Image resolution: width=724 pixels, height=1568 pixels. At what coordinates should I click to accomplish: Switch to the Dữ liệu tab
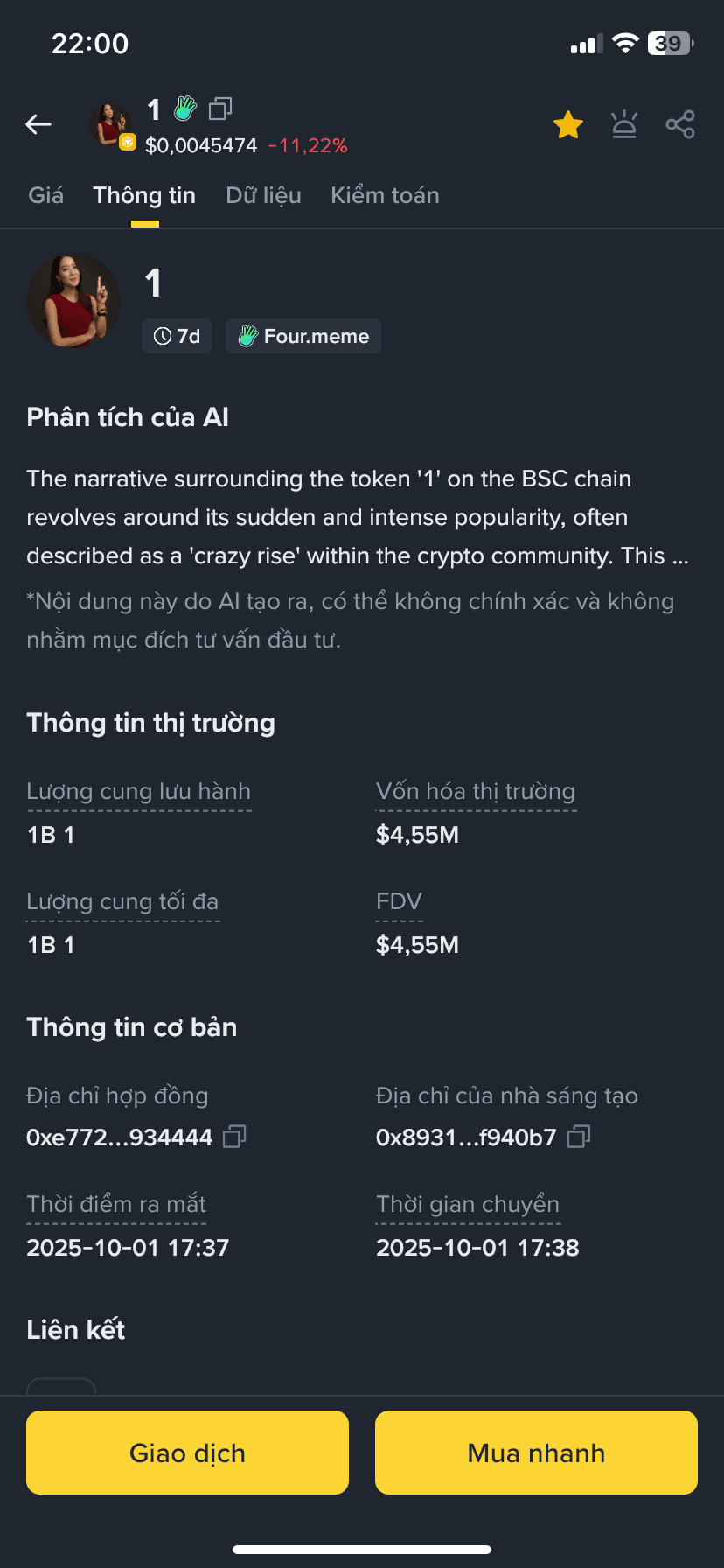point(263,195)
